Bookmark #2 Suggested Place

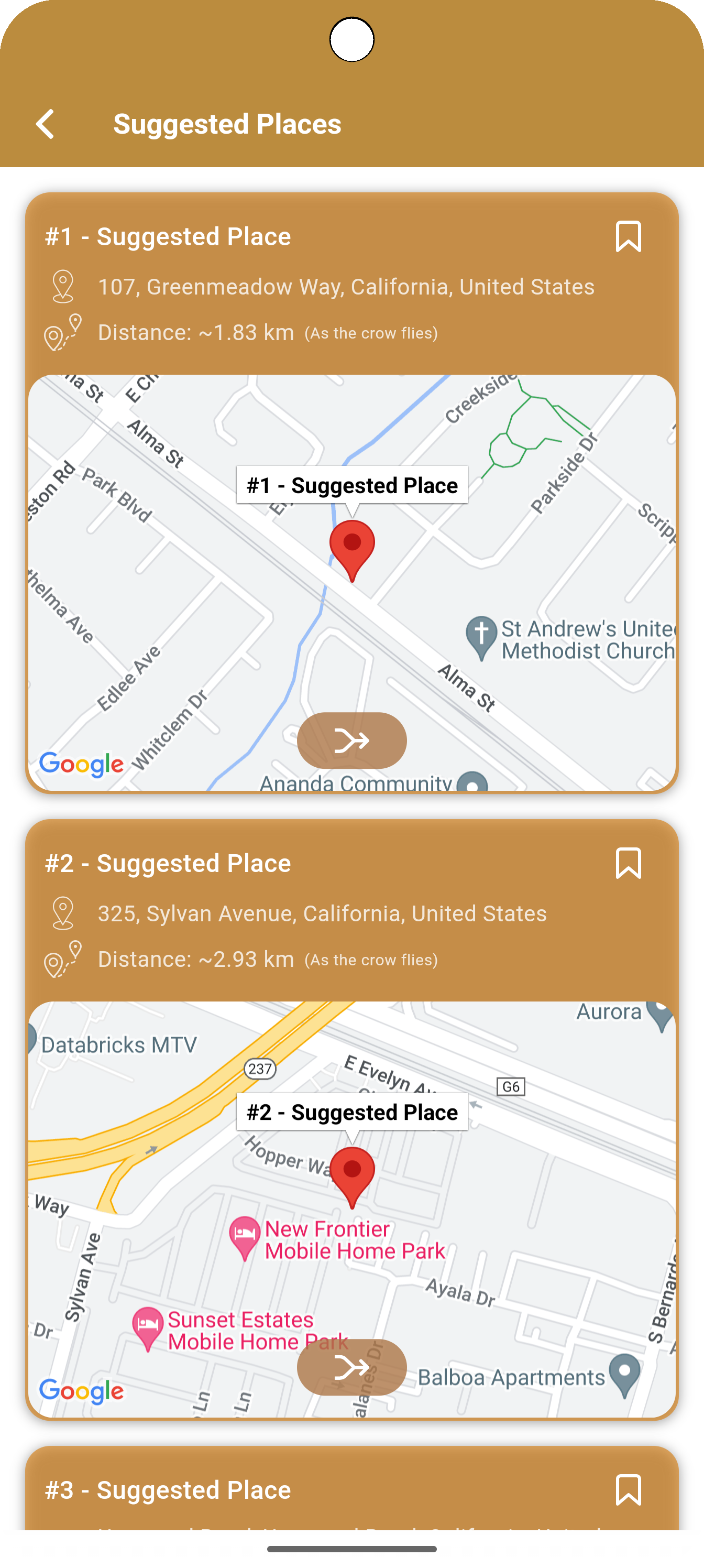628,863
